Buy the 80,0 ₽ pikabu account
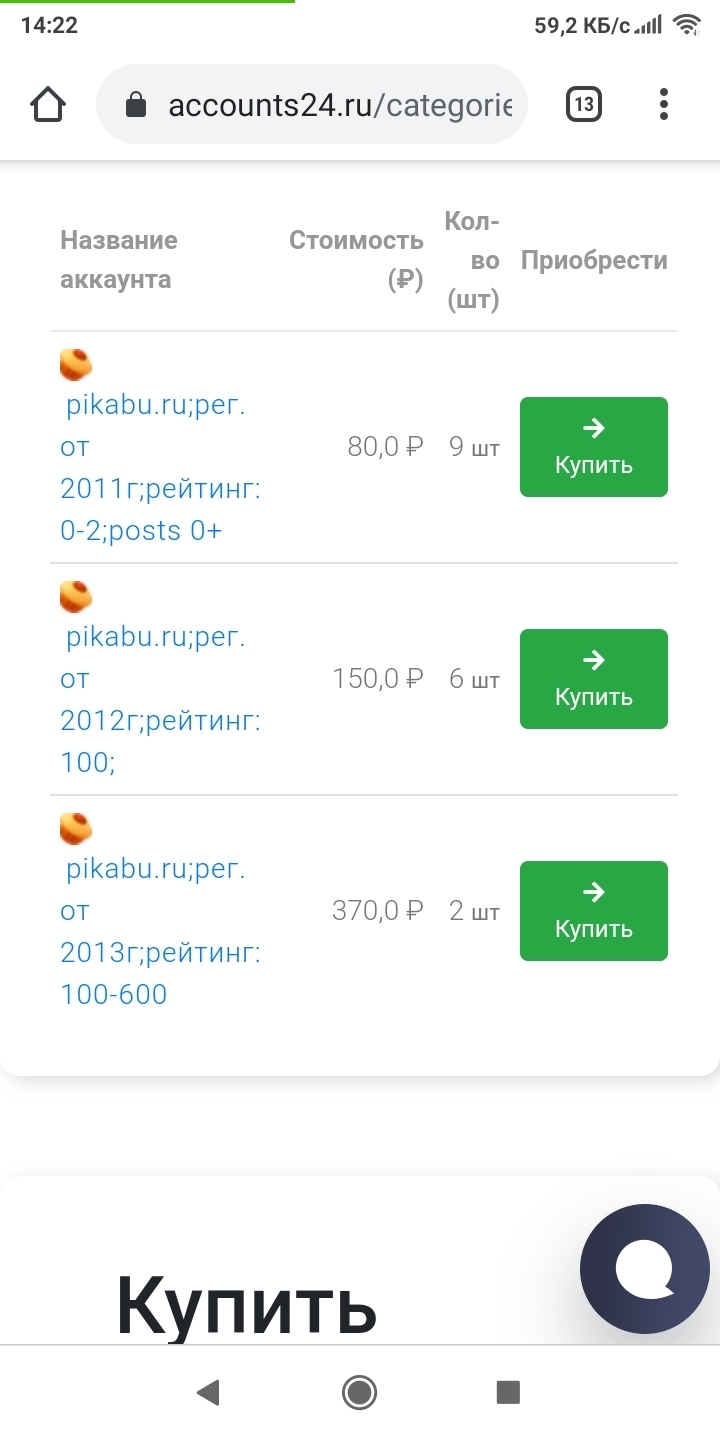The image size is (720, 1440). pyautogui.click(x=593, y=447)
